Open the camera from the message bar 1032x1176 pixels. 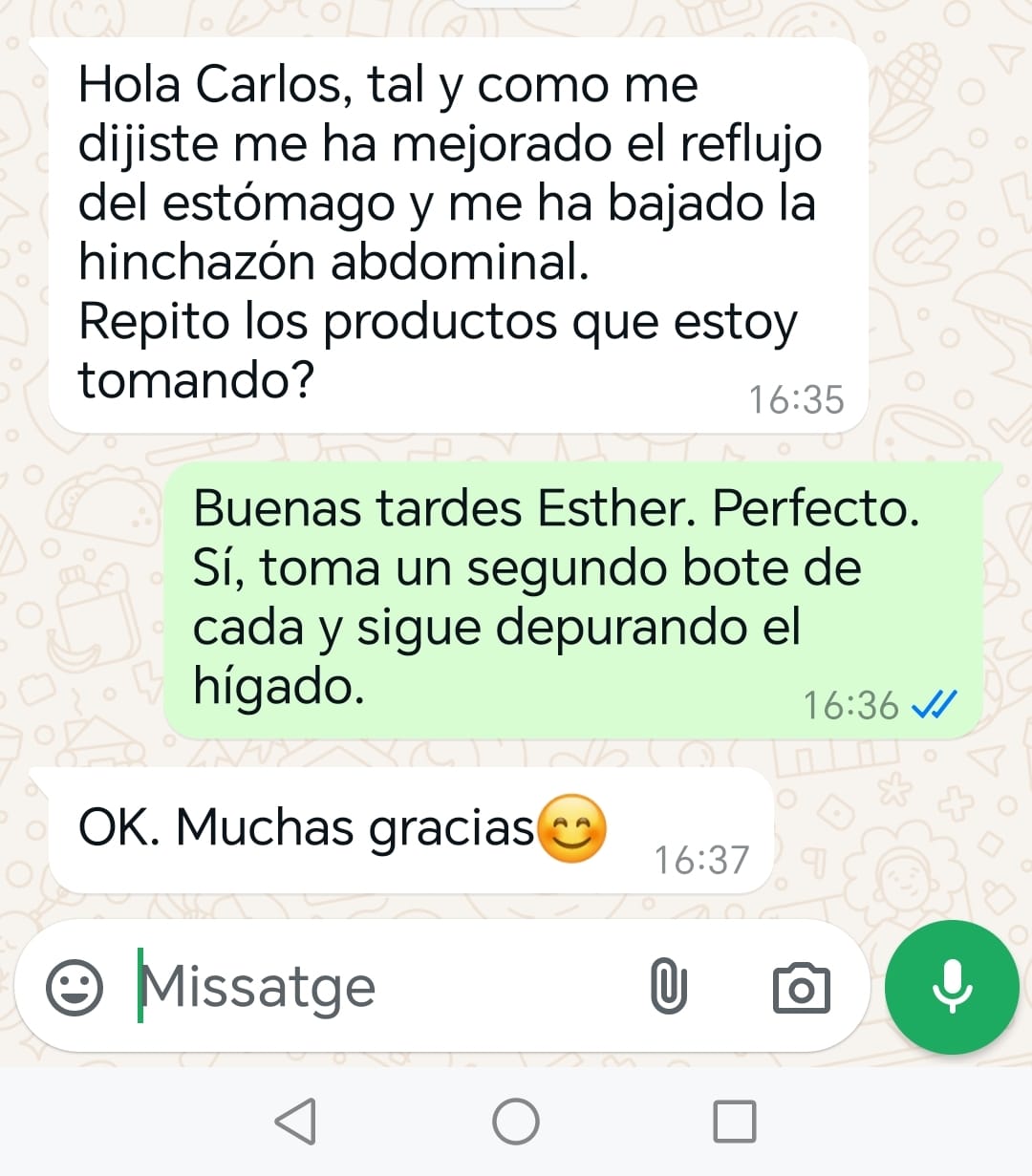(x=801, y=988)
